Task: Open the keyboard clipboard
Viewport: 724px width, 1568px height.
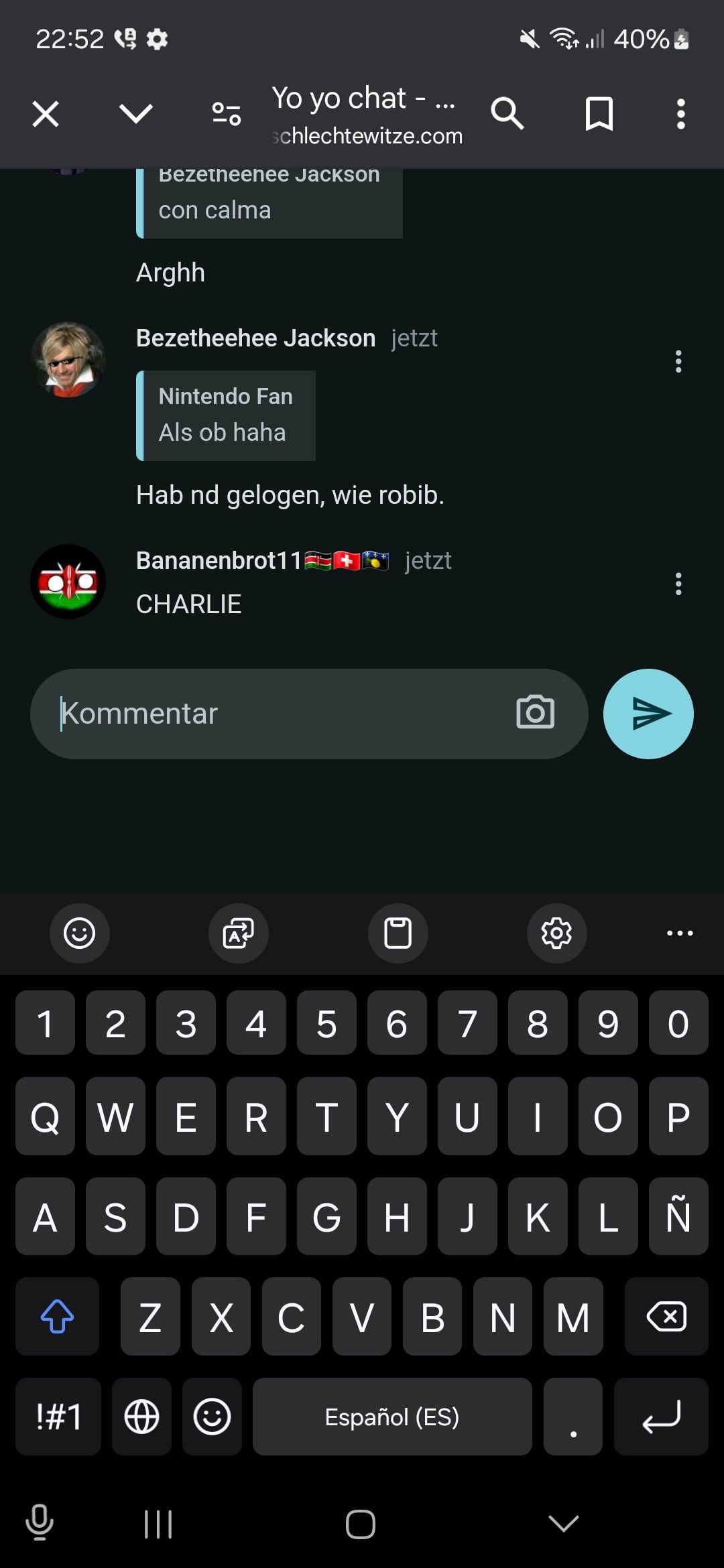Action: click(398, 933)
